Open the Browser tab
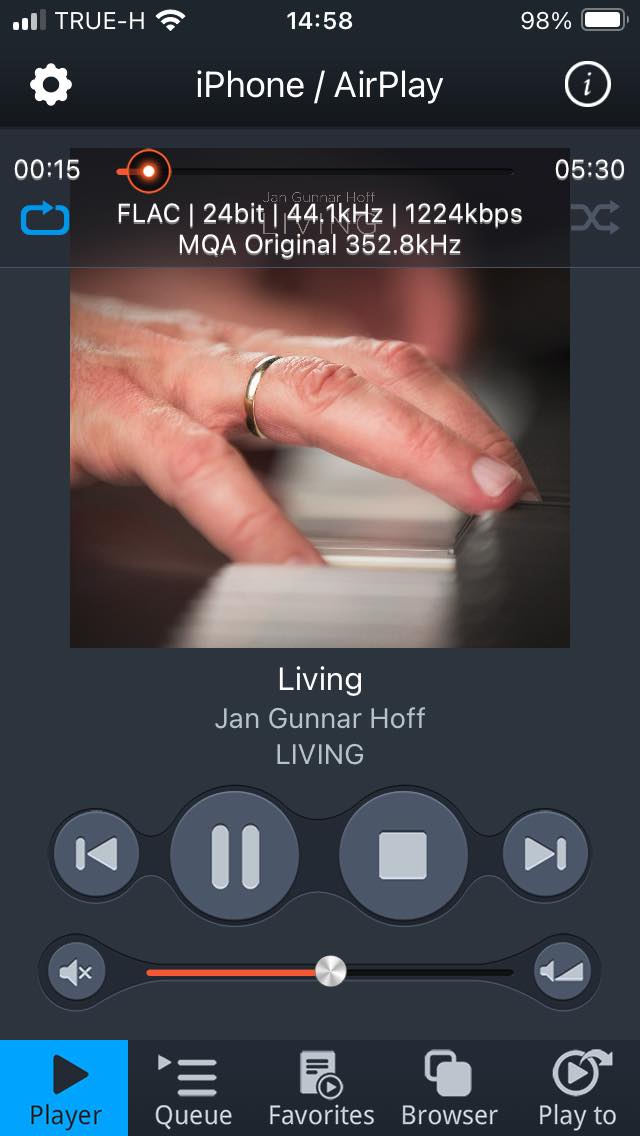The height and width of the screenshot is (1136, 640). coord(449,1088)
